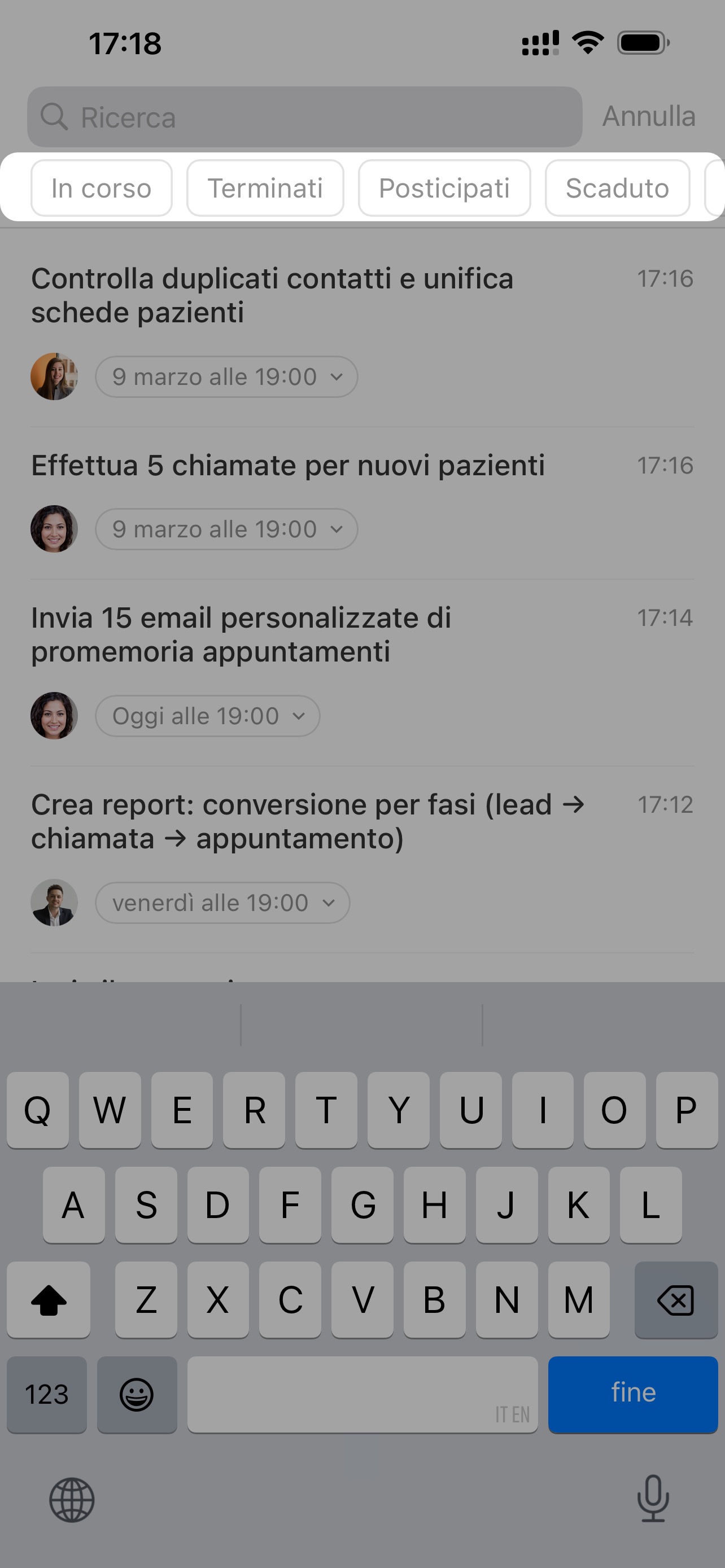The image size is (725, 1568).
Task: Filter tasks by In corso
Action: pyautogui.click(x=101, y=188)
